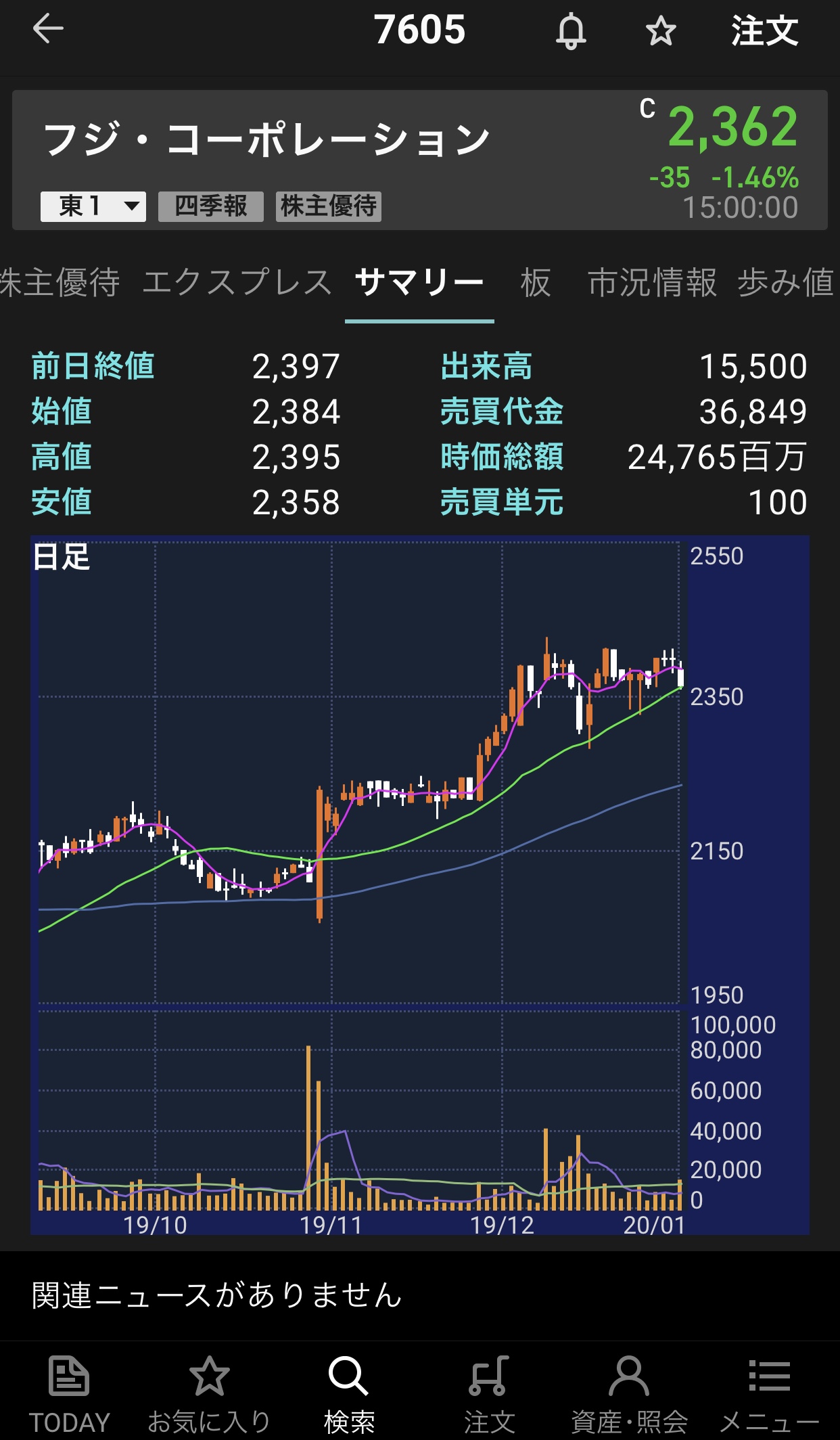Open the 東1 market dropdown
This screenshot has height=1440, width=840.
coord(93,206)
